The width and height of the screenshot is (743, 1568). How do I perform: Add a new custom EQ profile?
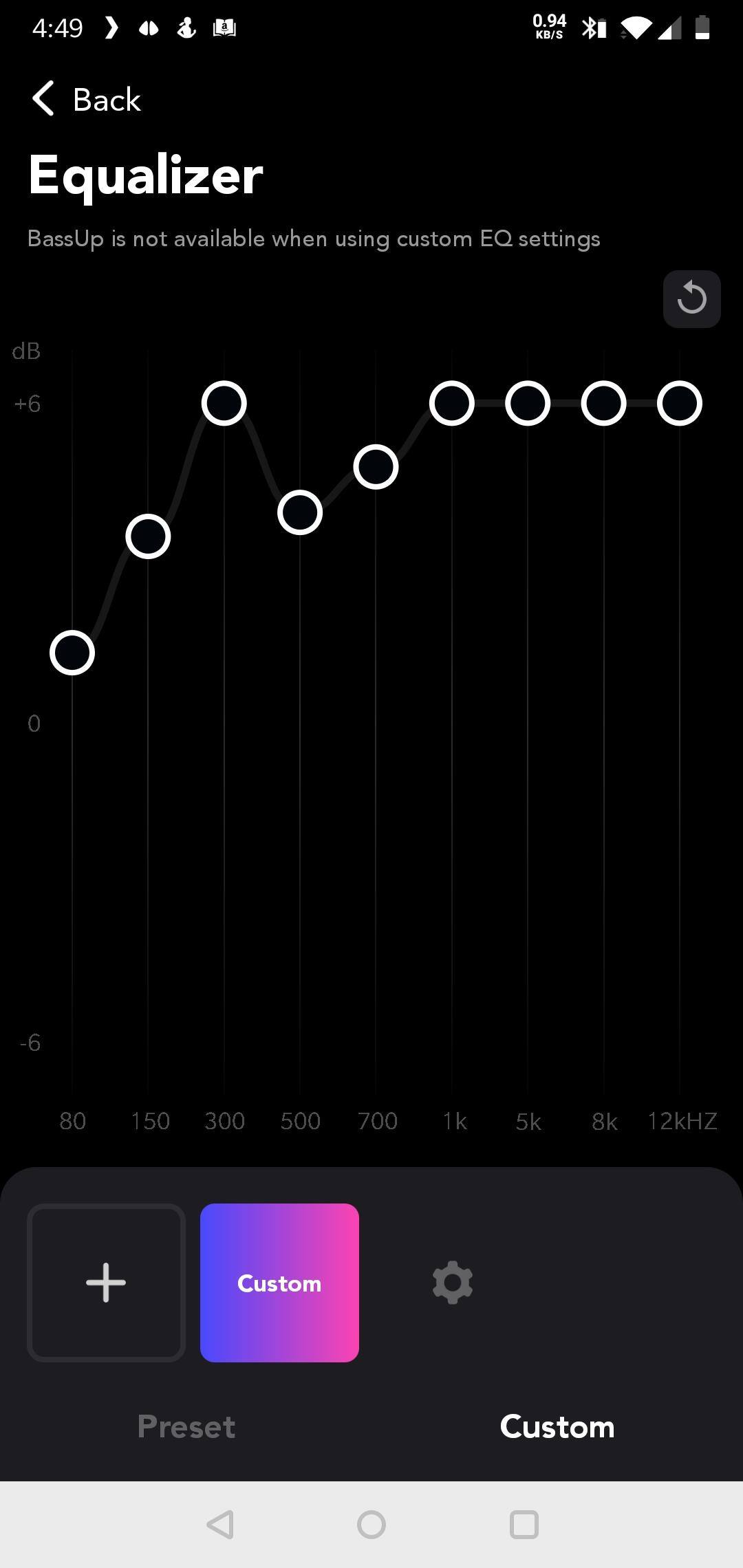click(x=106, y=1283)
